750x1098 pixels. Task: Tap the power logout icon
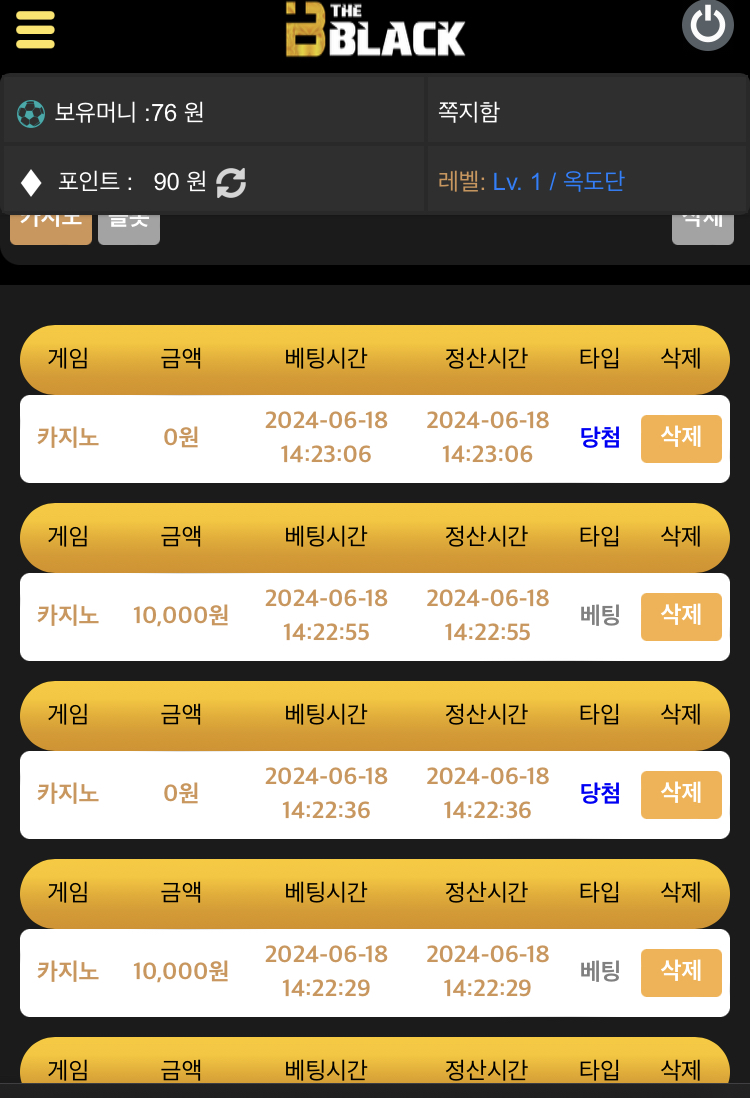coord(708,26)
